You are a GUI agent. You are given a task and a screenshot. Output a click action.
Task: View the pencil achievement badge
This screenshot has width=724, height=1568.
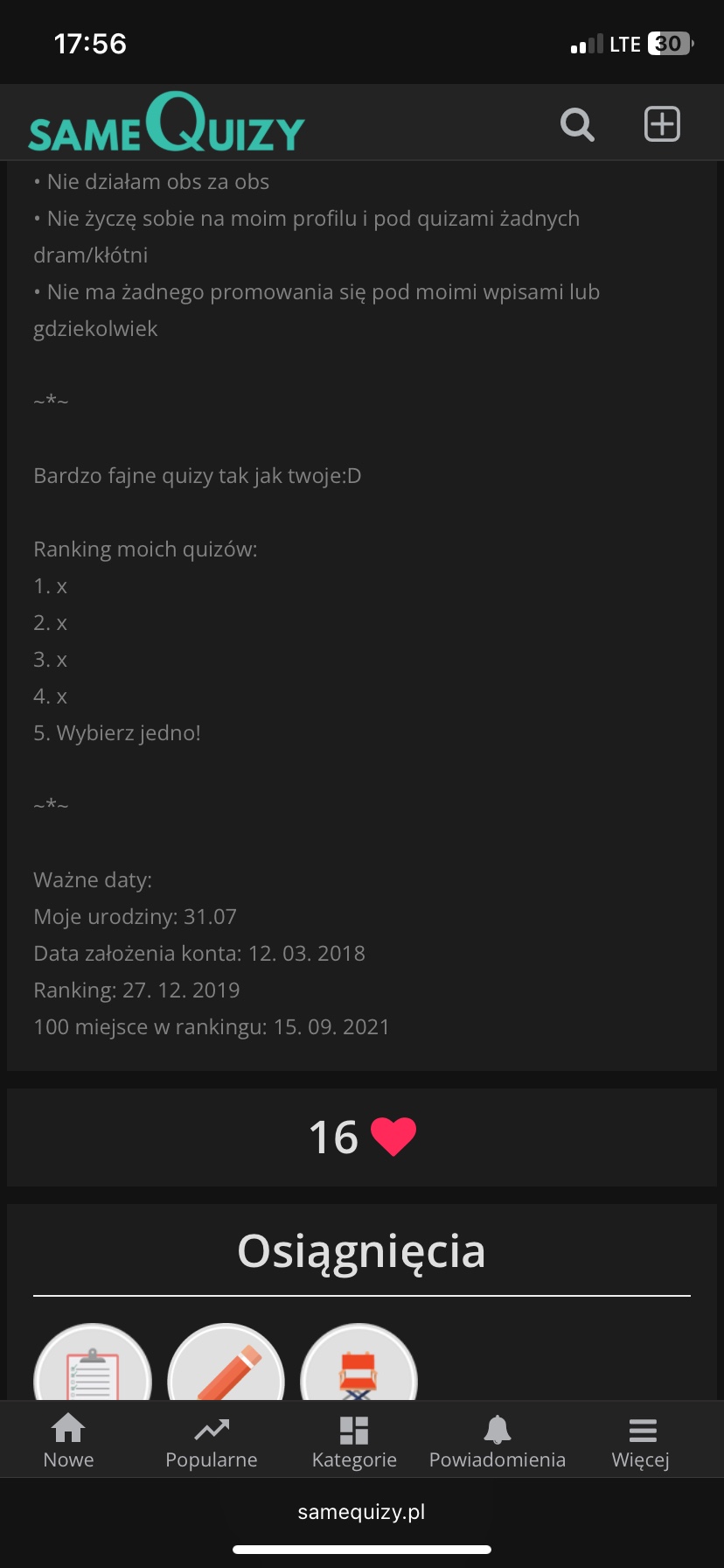[x=226, y=1367]
